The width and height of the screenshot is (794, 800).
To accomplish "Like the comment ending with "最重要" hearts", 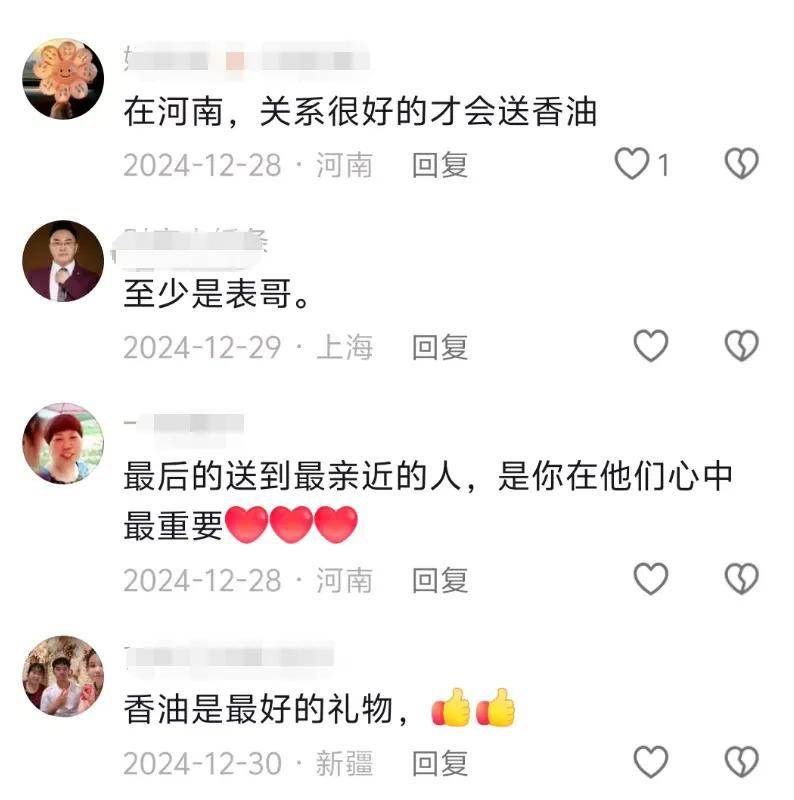I will tap(651, 578).
